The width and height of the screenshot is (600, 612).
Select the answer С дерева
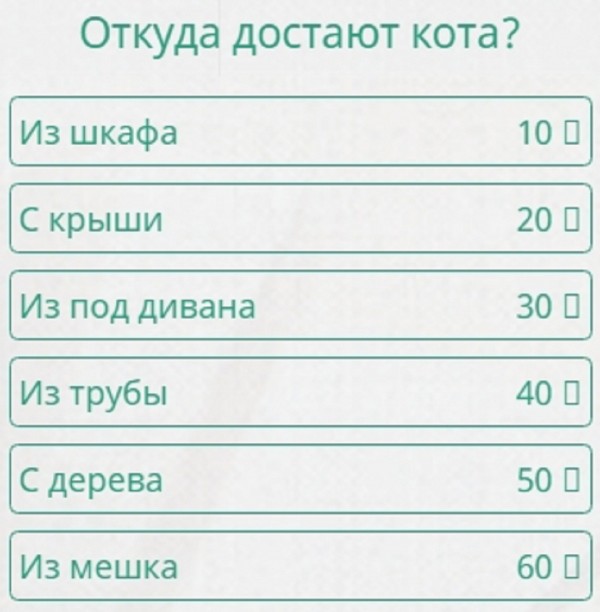300,480
